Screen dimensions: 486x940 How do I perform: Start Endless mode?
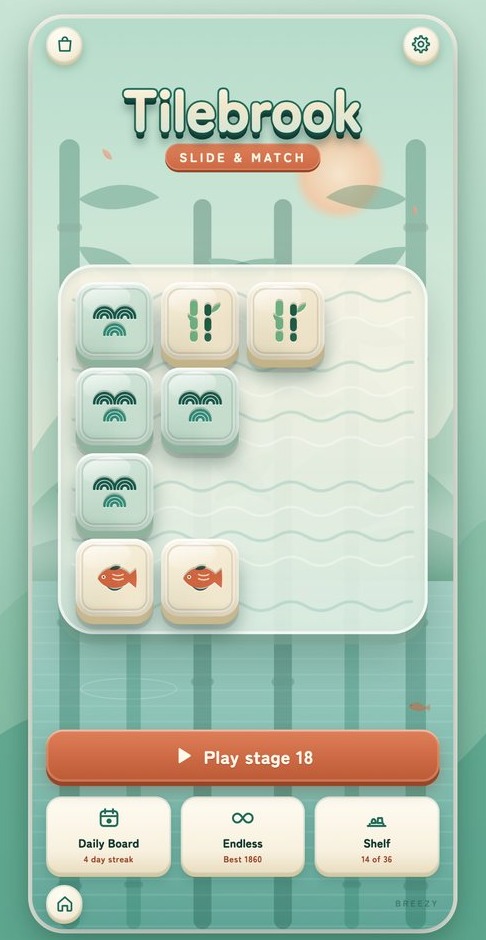[243, 836]
